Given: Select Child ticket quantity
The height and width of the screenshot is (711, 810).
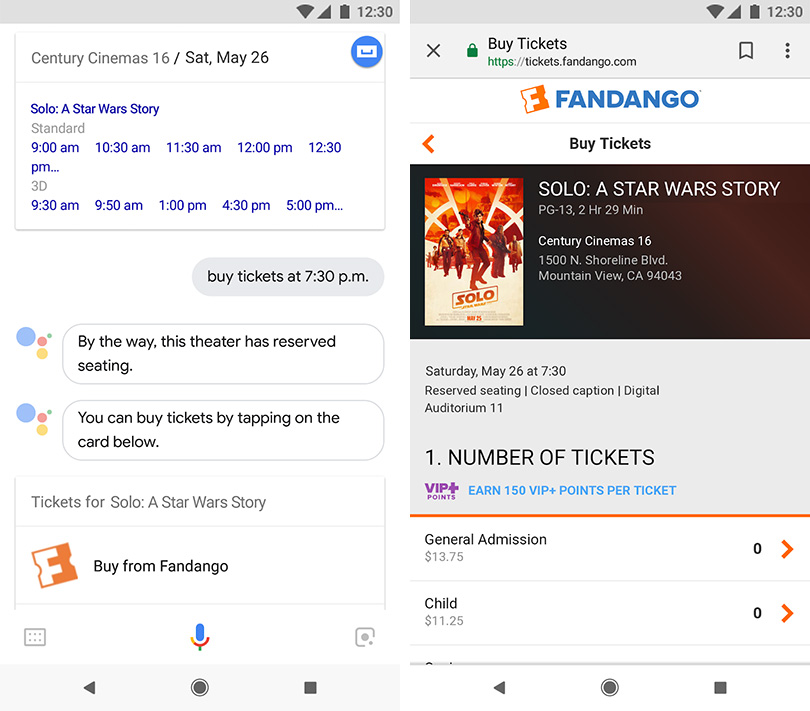Looking at the screenshot, I should (x=786, y=612).
